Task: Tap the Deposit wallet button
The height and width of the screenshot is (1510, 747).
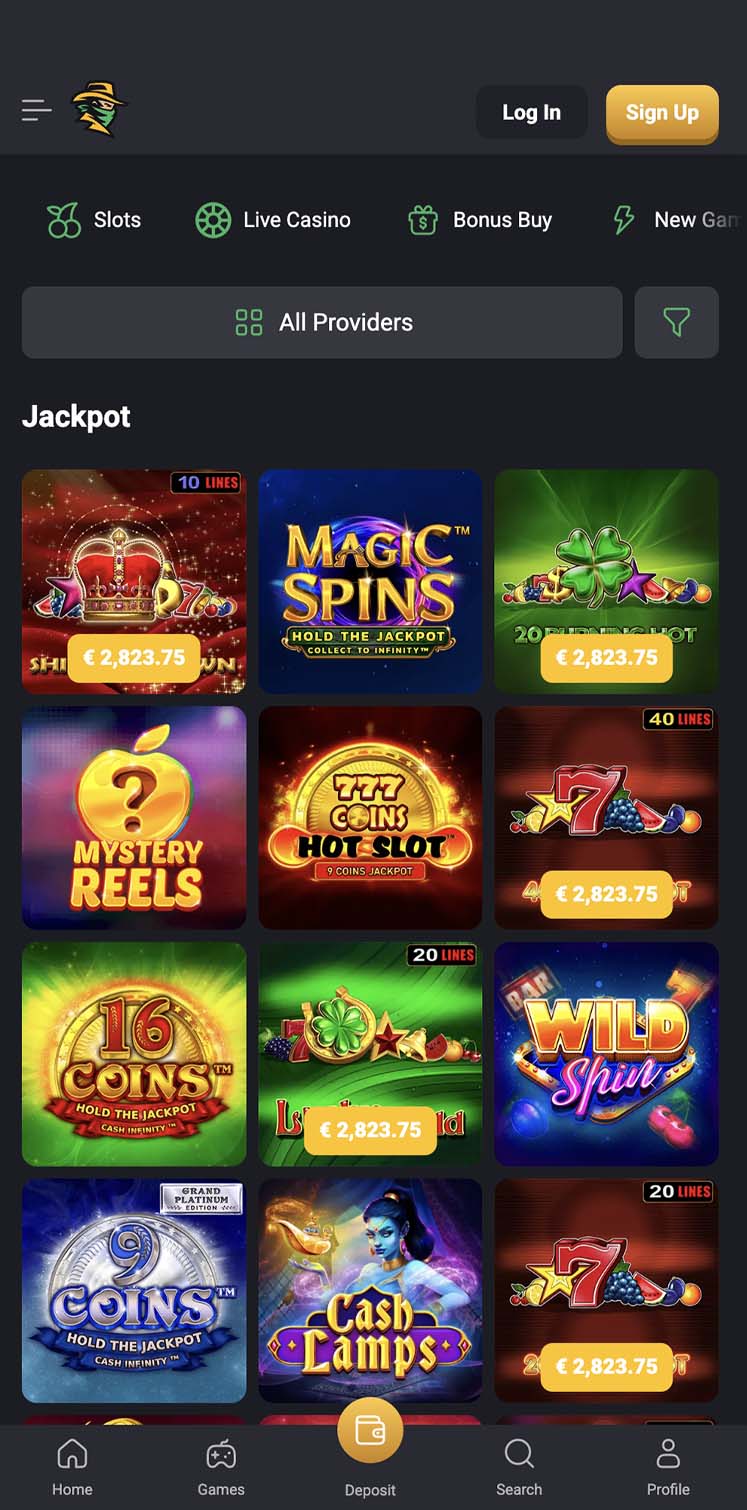Action: coord(370,1432)
